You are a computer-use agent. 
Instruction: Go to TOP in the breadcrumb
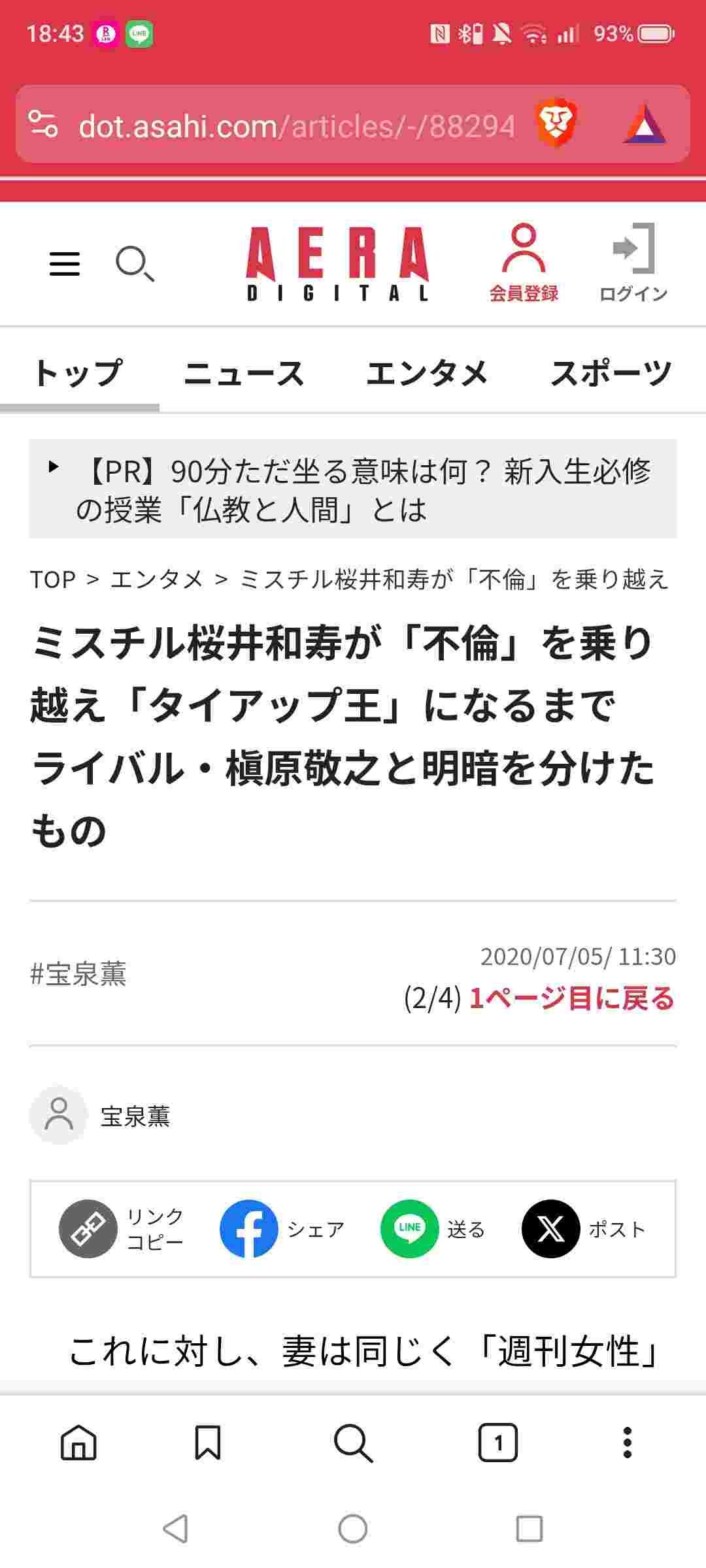coord(53,580)
